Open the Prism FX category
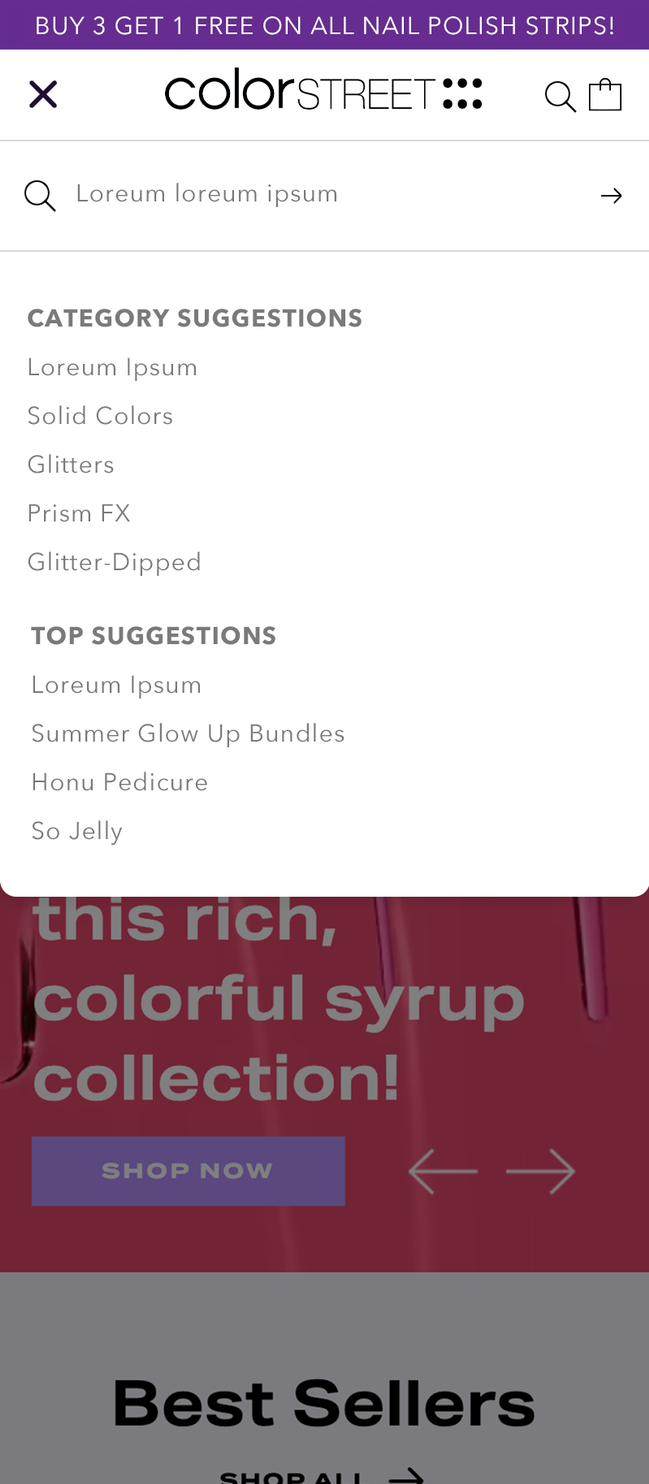The width and height of the screenshot is (649, 1484). tap(79, 514)
